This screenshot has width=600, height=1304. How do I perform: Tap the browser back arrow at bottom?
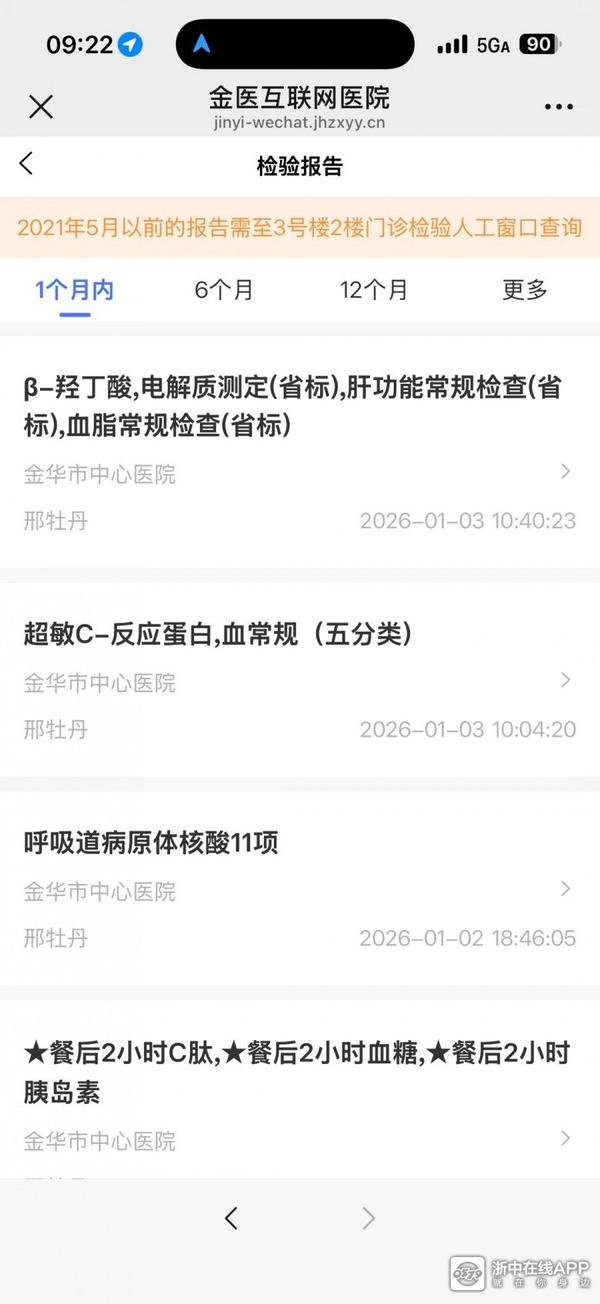pyautogui.click(x=232, y=1217)
